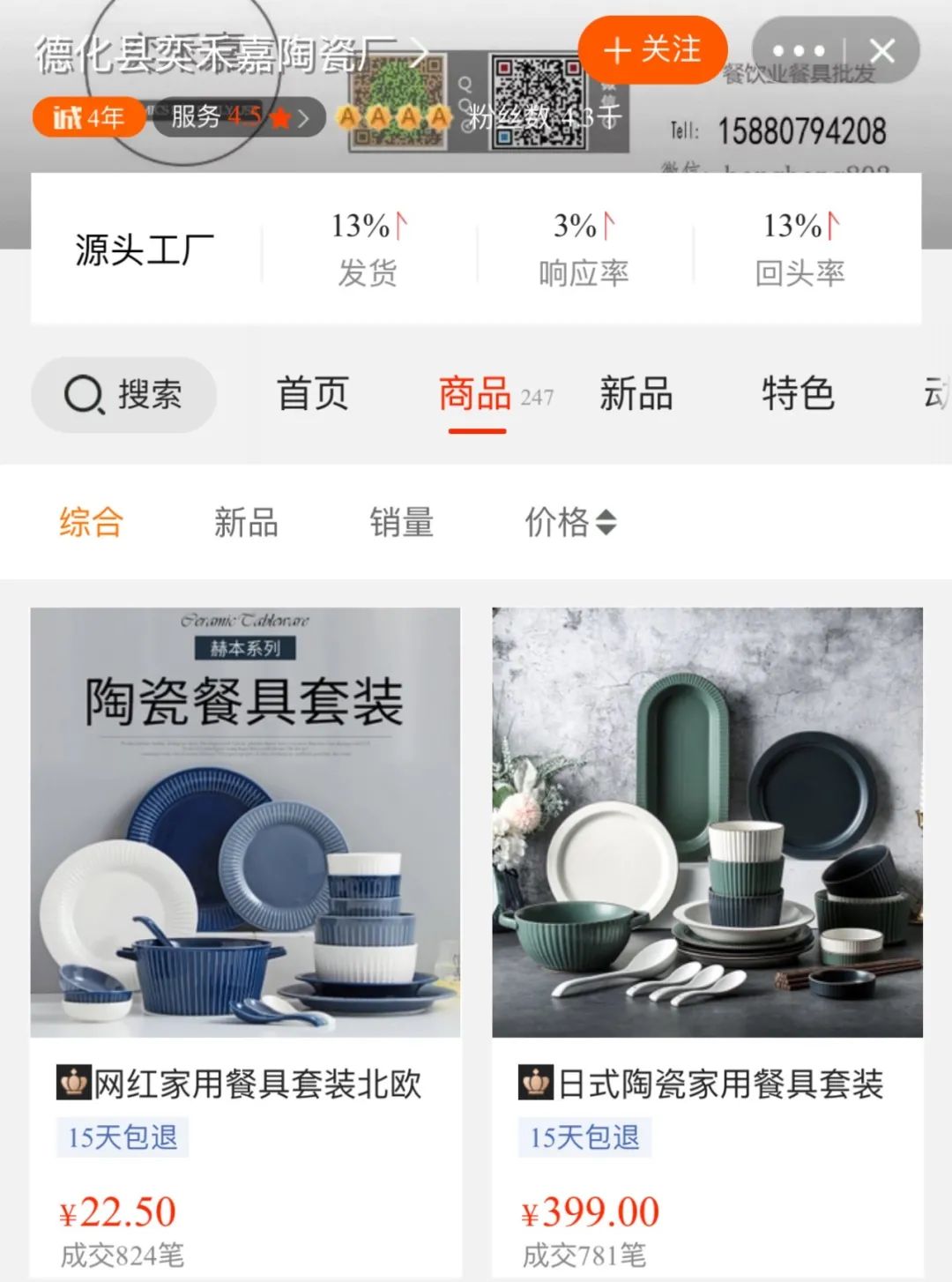Open the 陶瓷餐具套装 product thumbnail
The width and height of the screenshot is (952, 1282).
[x=245, y=824]
